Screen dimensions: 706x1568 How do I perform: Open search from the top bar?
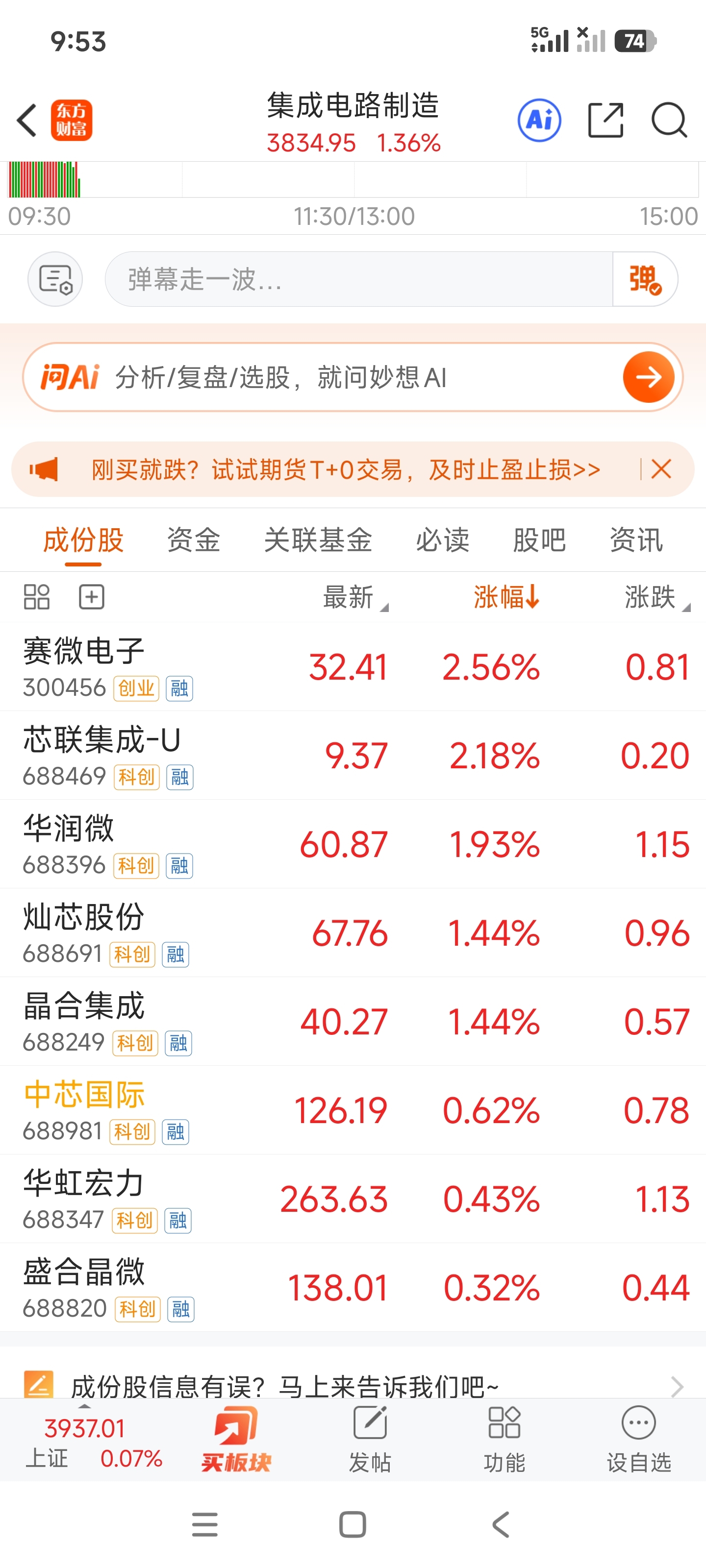pos(669,120)
